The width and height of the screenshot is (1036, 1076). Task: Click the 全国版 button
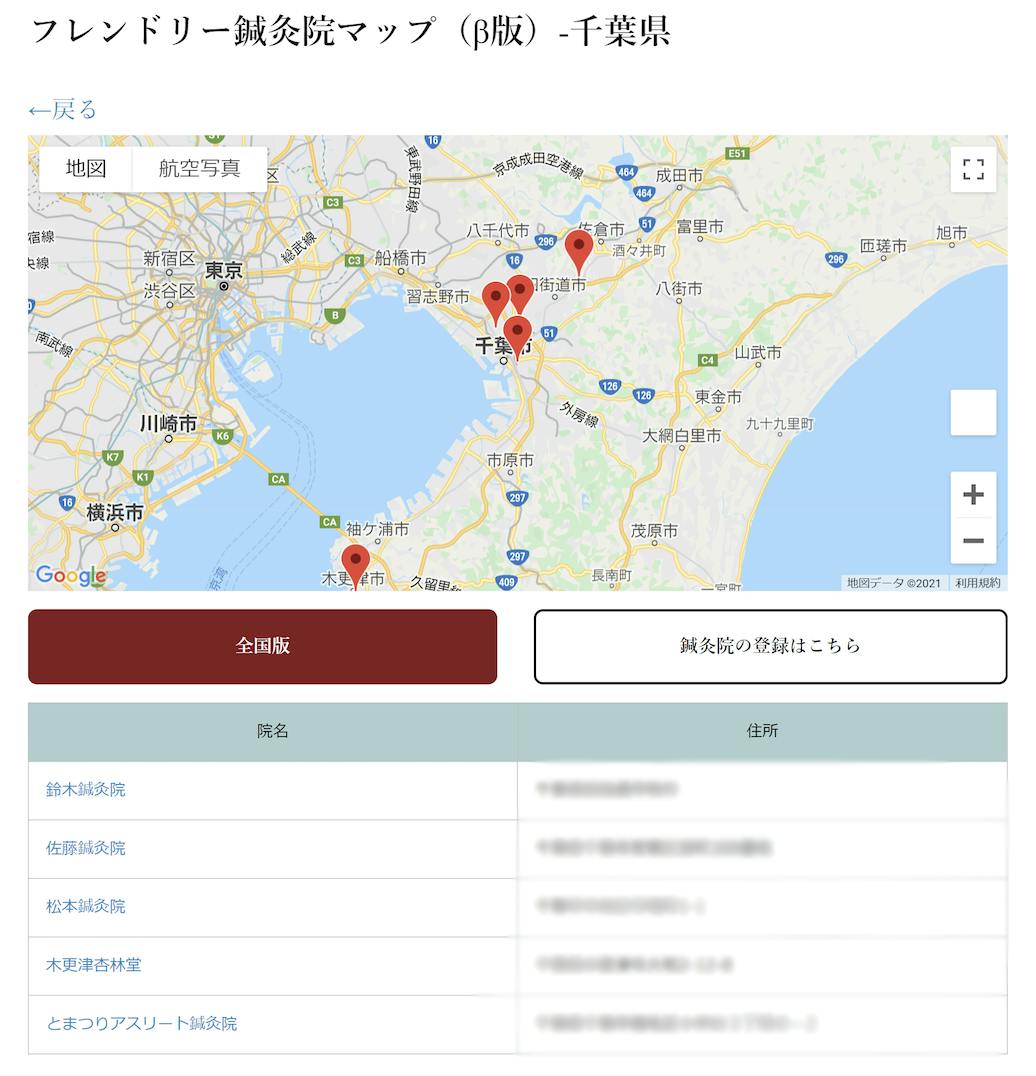(x=262, y=646)
